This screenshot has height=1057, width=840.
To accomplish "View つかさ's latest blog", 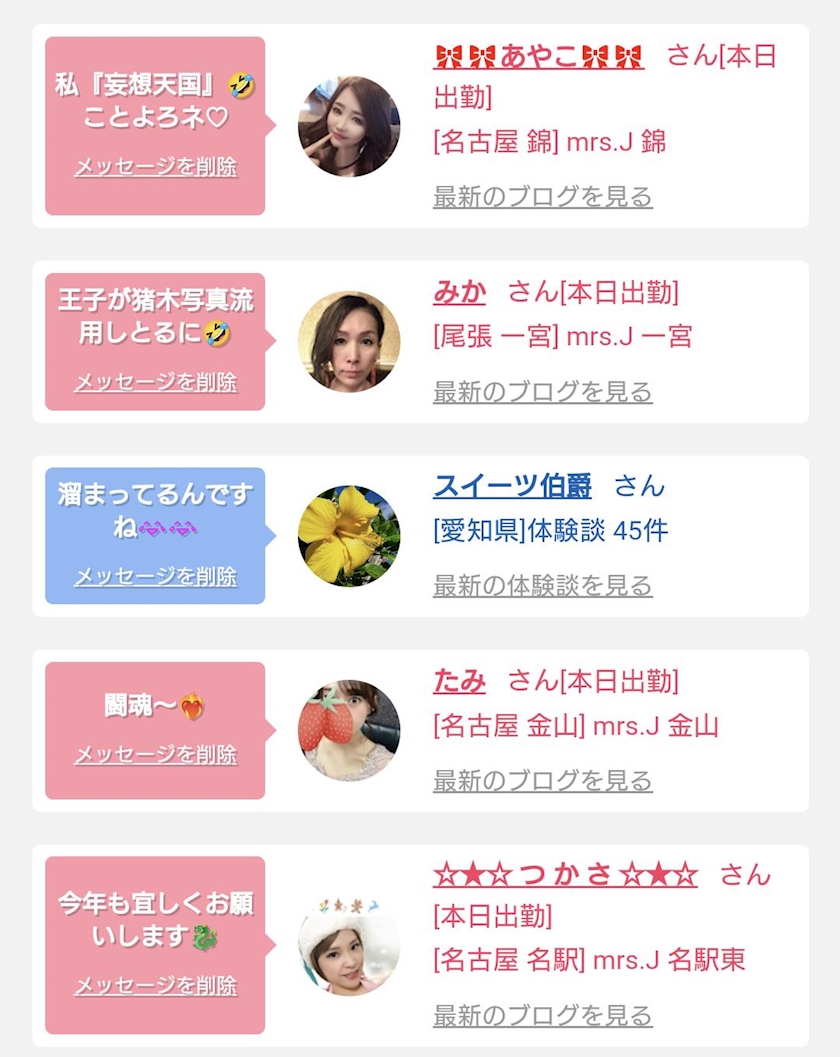I will point(543,1016).
